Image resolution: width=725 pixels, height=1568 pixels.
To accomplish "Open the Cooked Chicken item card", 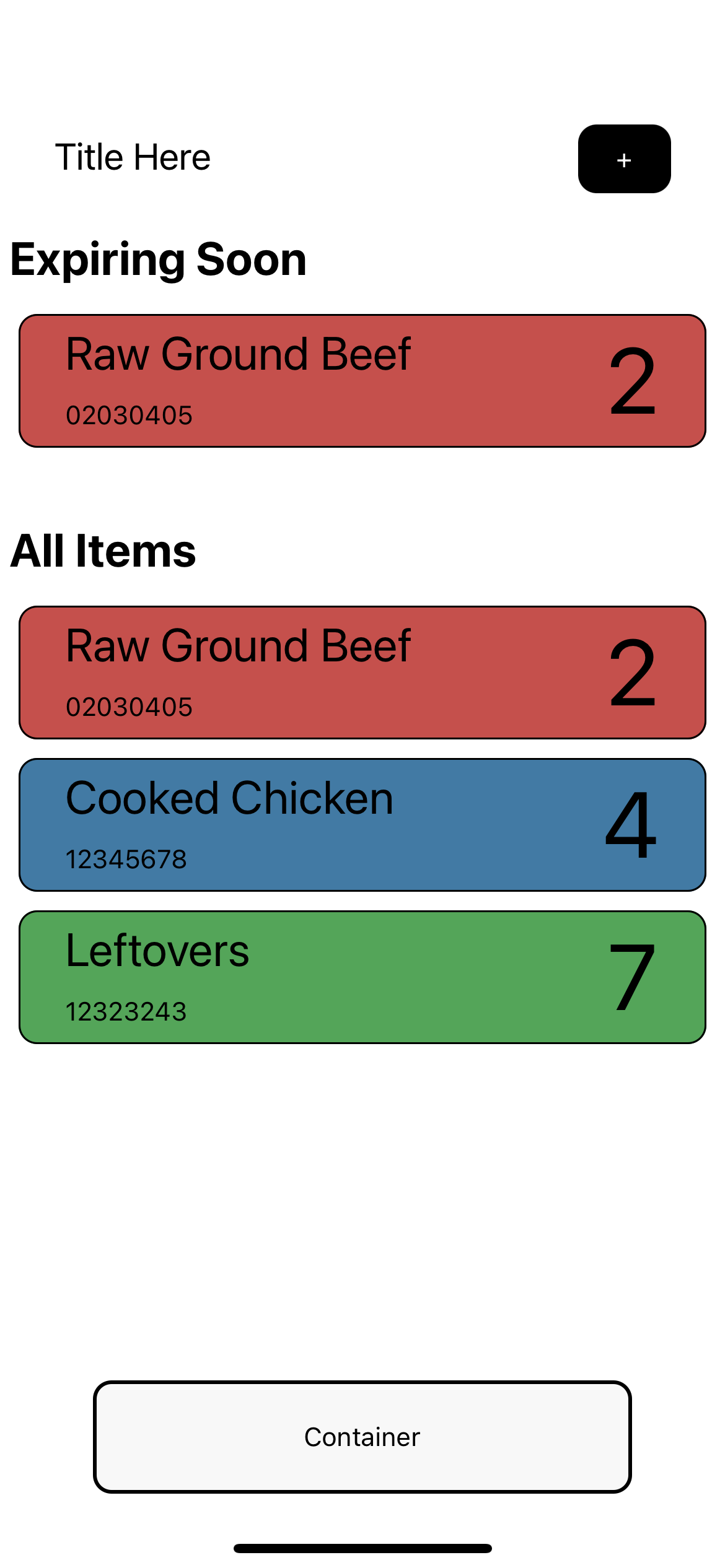I will click(x=362, y=825).
